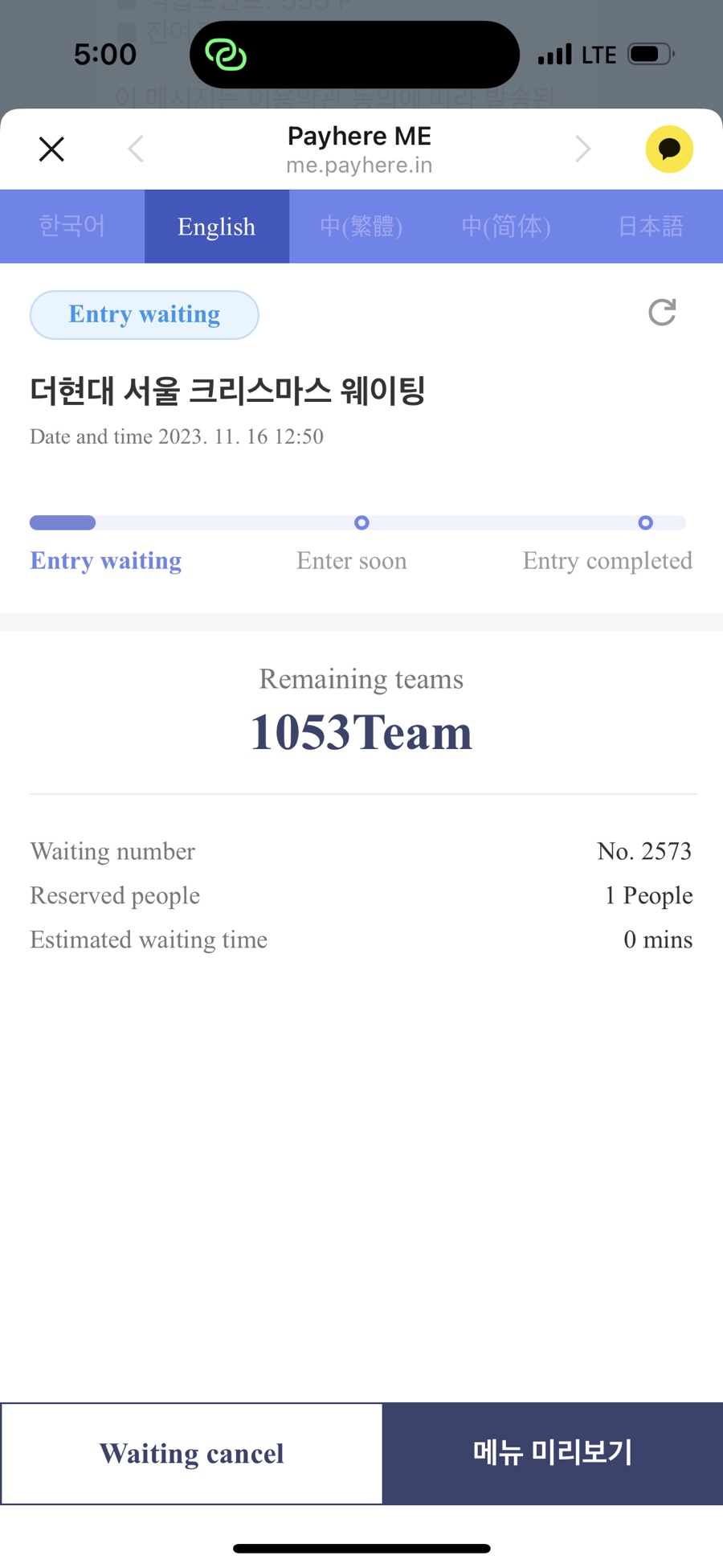
Task: Select the English language tab
Action: pos(217,227)
